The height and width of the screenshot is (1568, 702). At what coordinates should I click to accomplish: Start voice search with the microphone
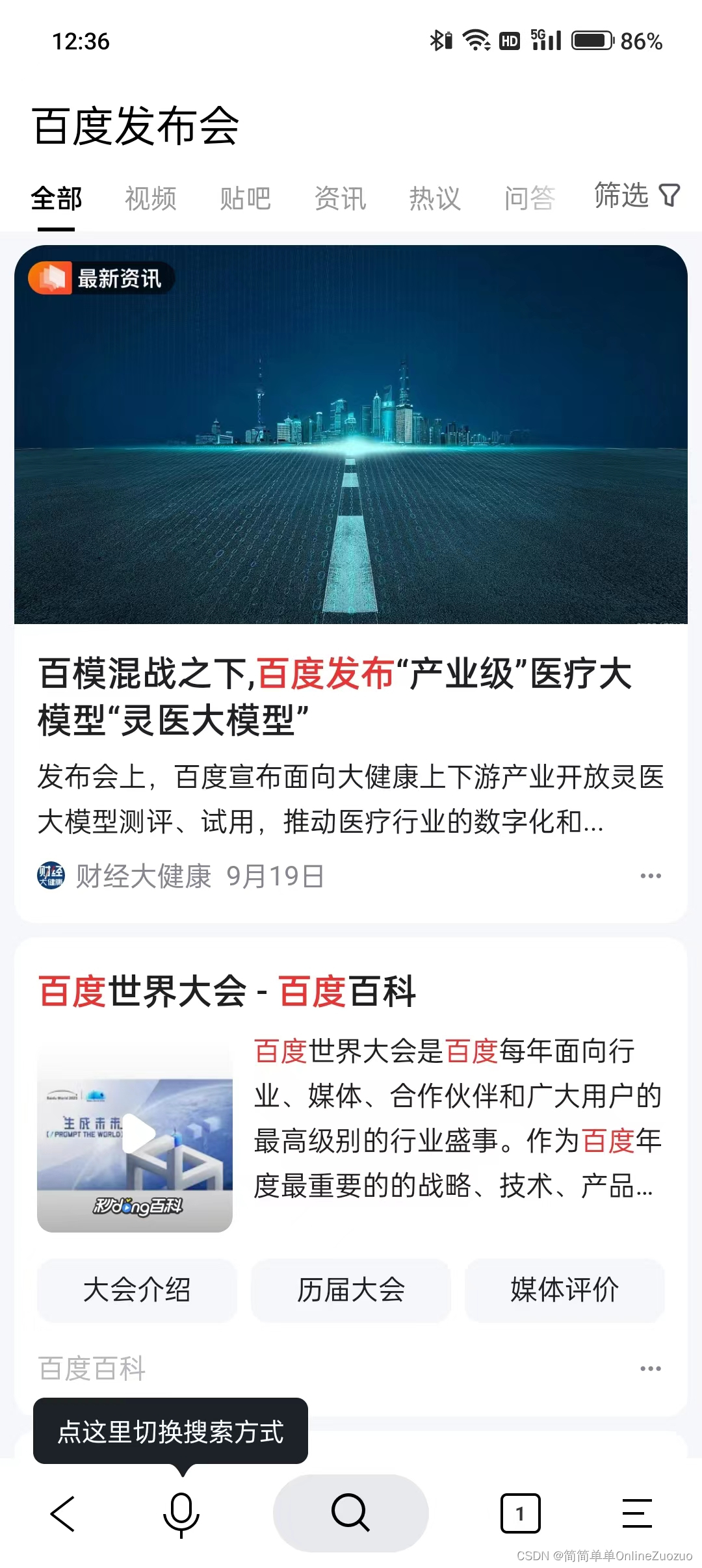point(181,1513)
